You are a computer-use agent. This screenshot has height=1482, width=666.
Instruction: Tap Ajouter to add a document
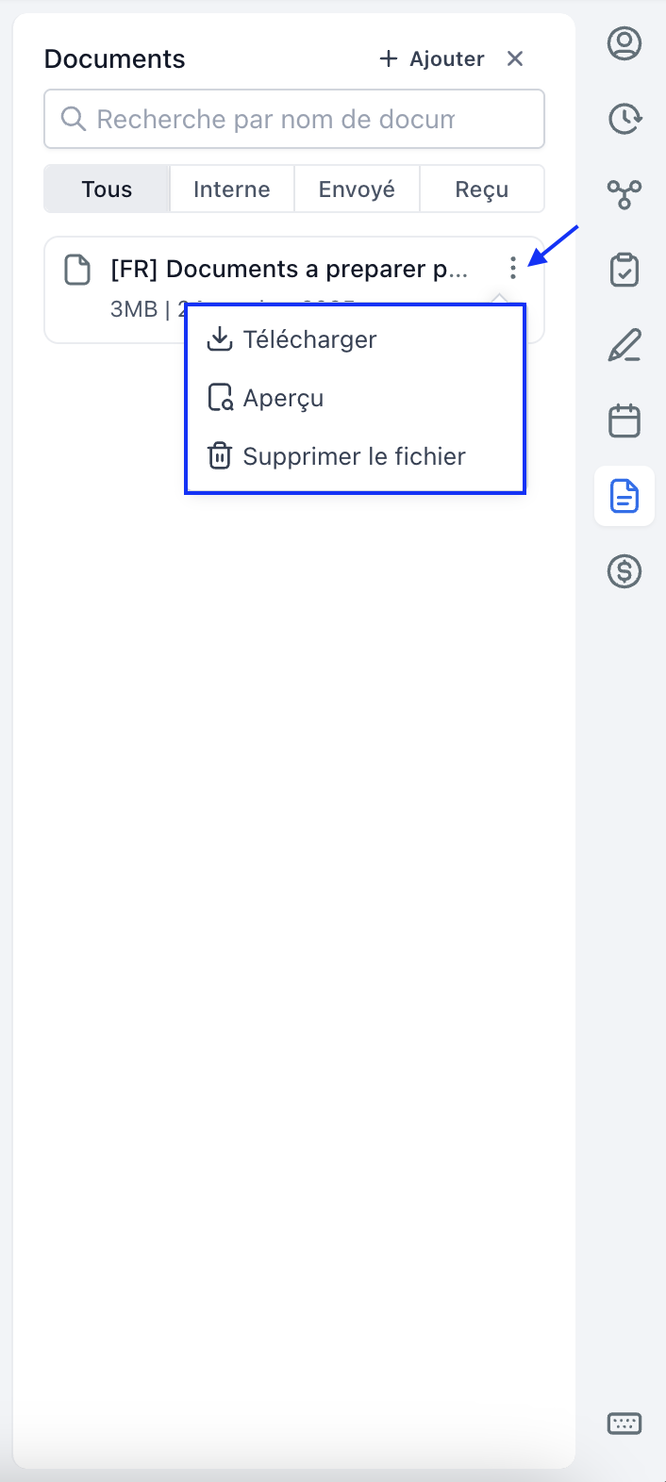(432, 59)
